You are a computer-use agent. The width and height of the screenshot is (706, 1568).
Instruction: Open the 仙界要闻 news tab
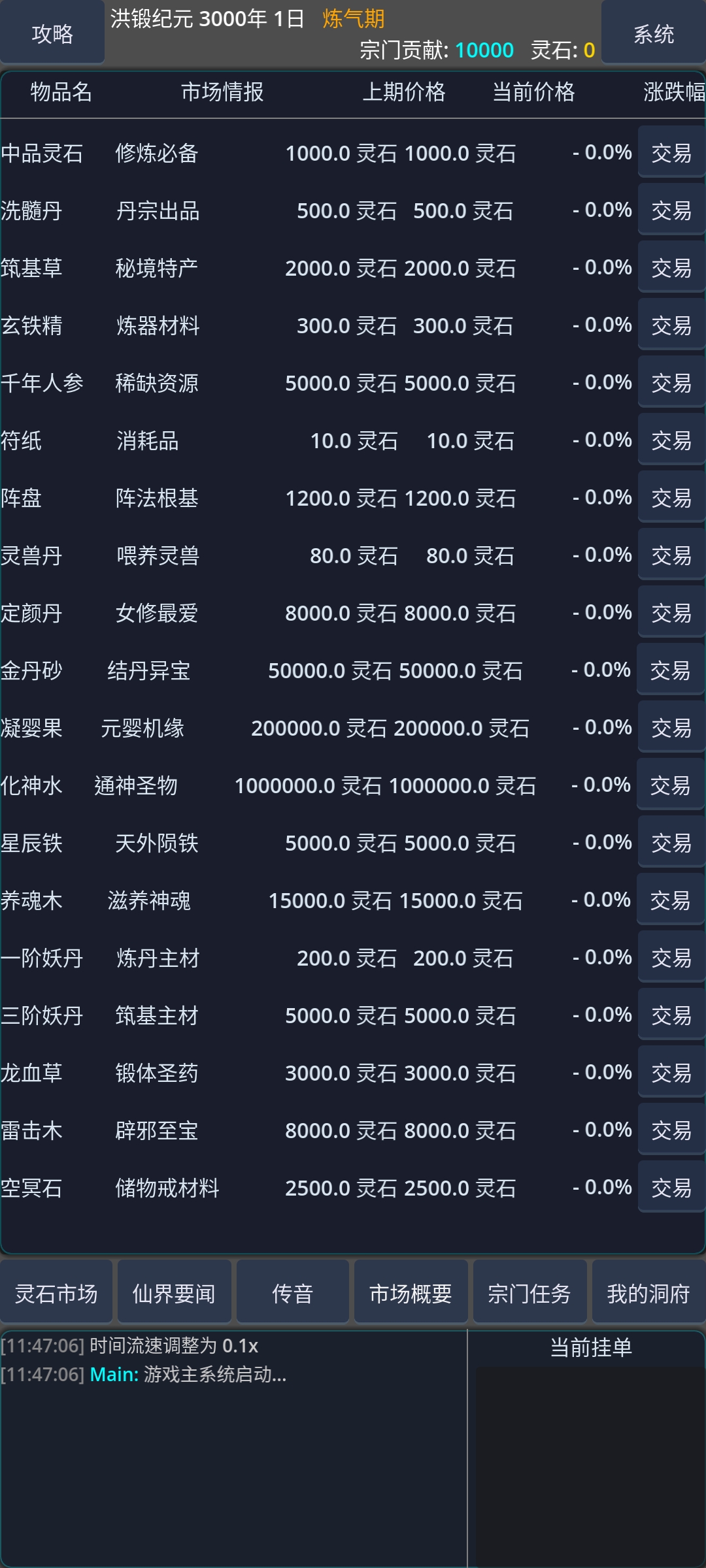[x=174, y=1294]
